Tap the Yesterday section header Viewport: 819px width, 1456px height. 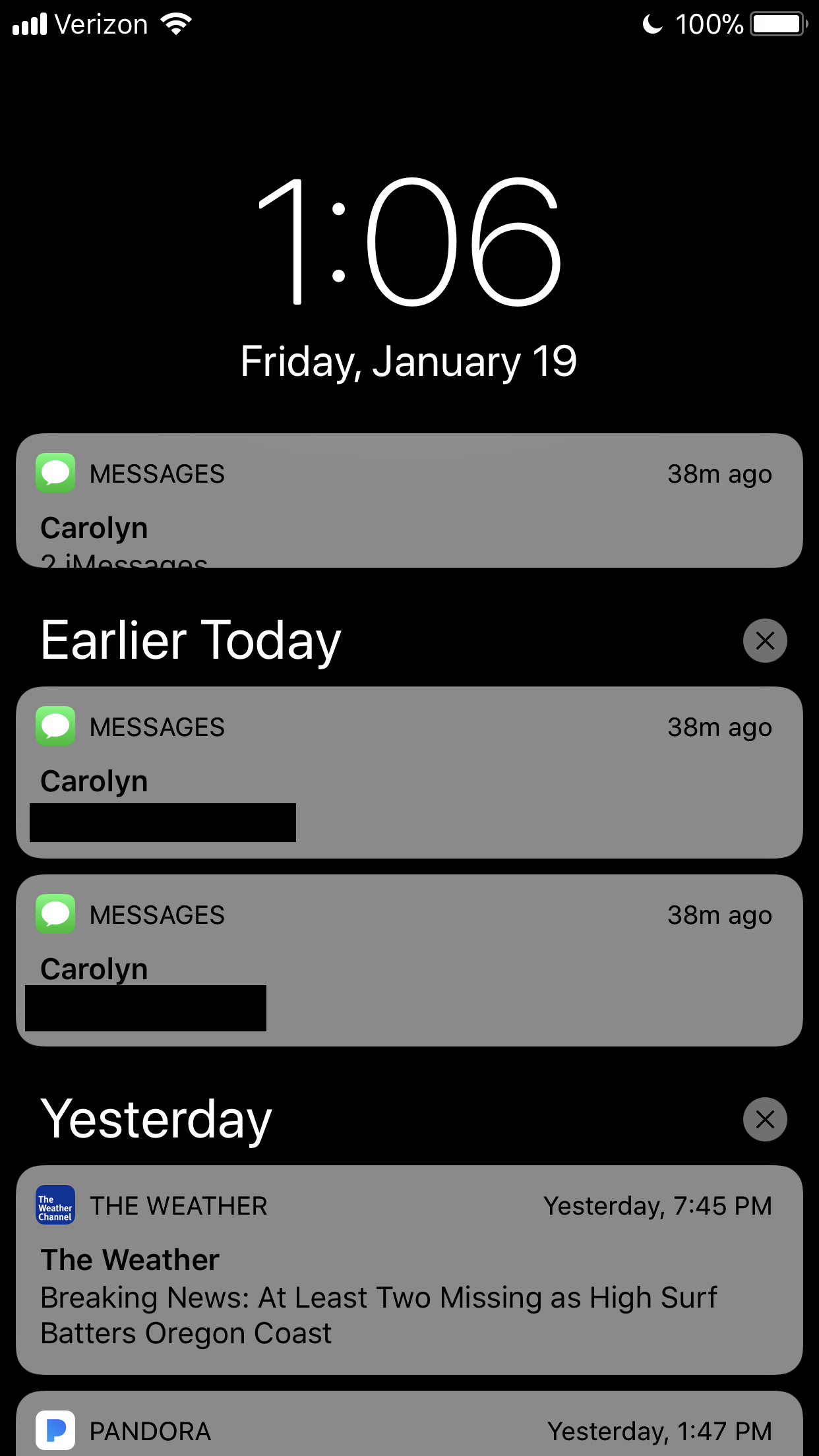(156, 1119)
